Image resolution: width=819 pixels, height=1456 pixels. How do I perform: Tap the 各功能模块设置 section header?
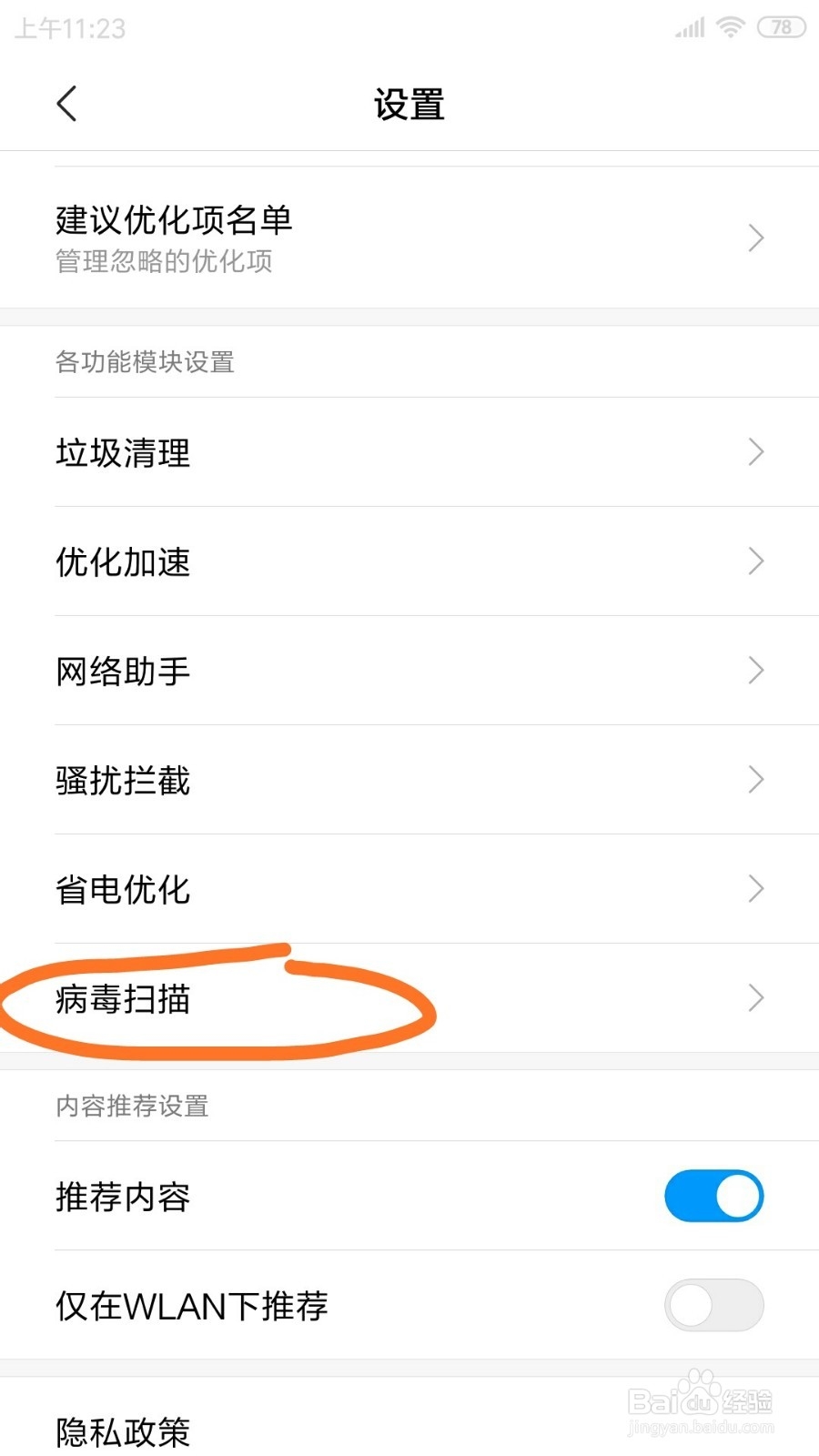pyautogui.click(x=143, y=361)
